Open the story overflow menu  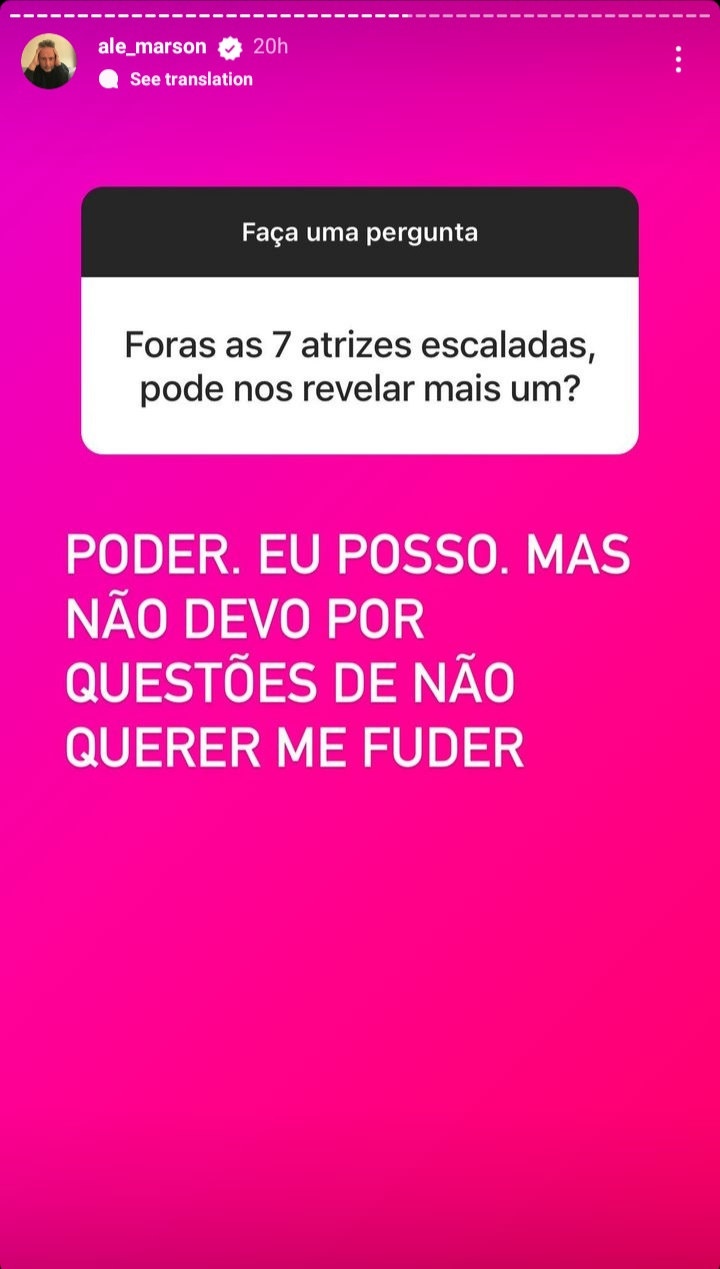[x=678, y=60]
